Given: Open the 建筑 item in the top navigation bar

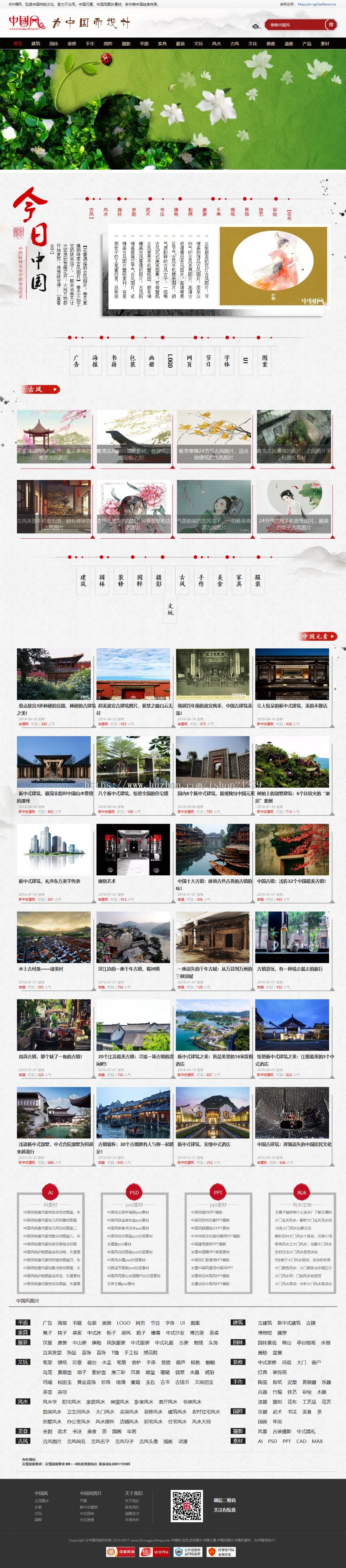Looking at the screenshot, I should (x=36, y=44).
